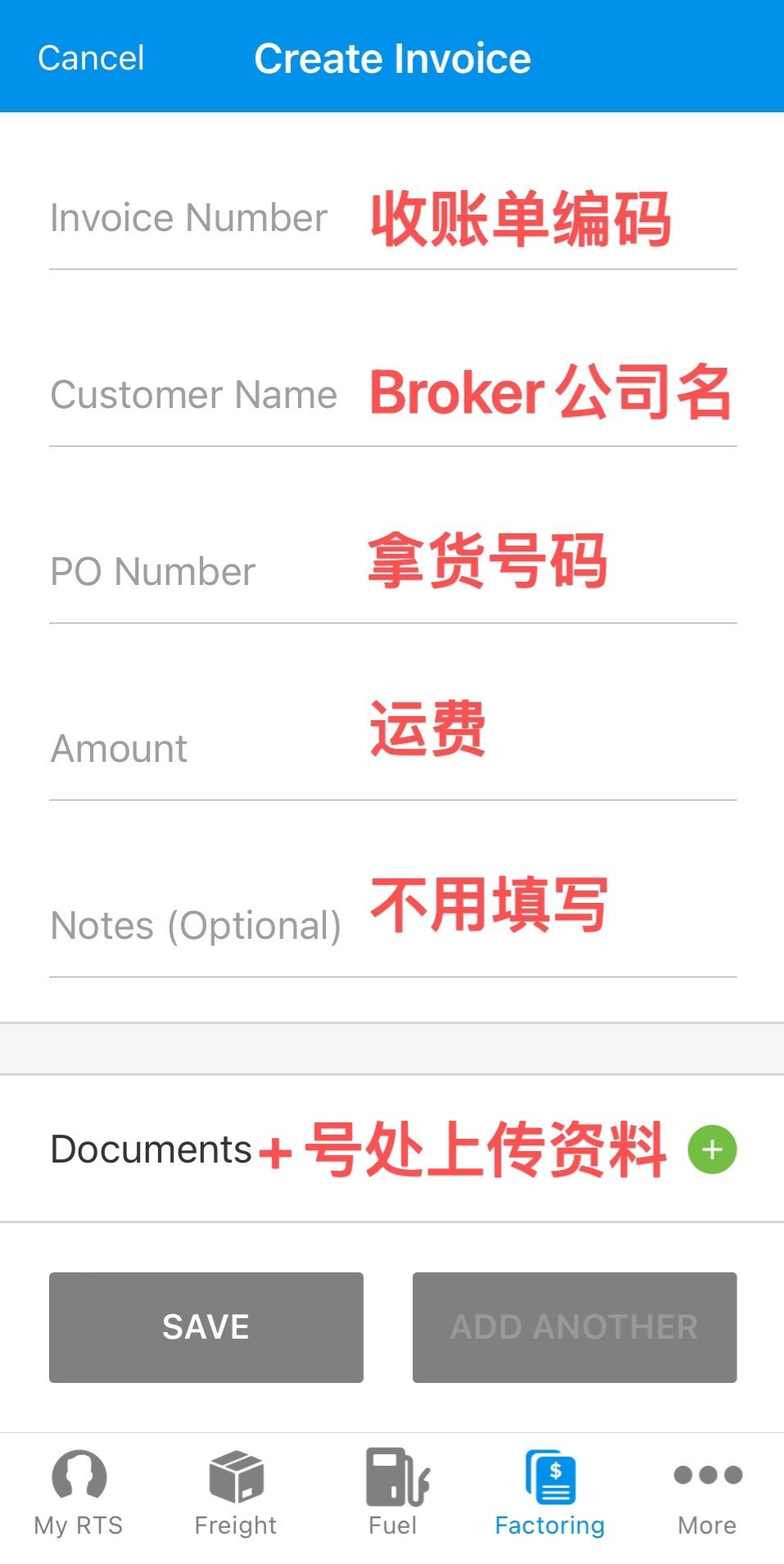
Task: Open the More tab
Action: pos(707,1492)
